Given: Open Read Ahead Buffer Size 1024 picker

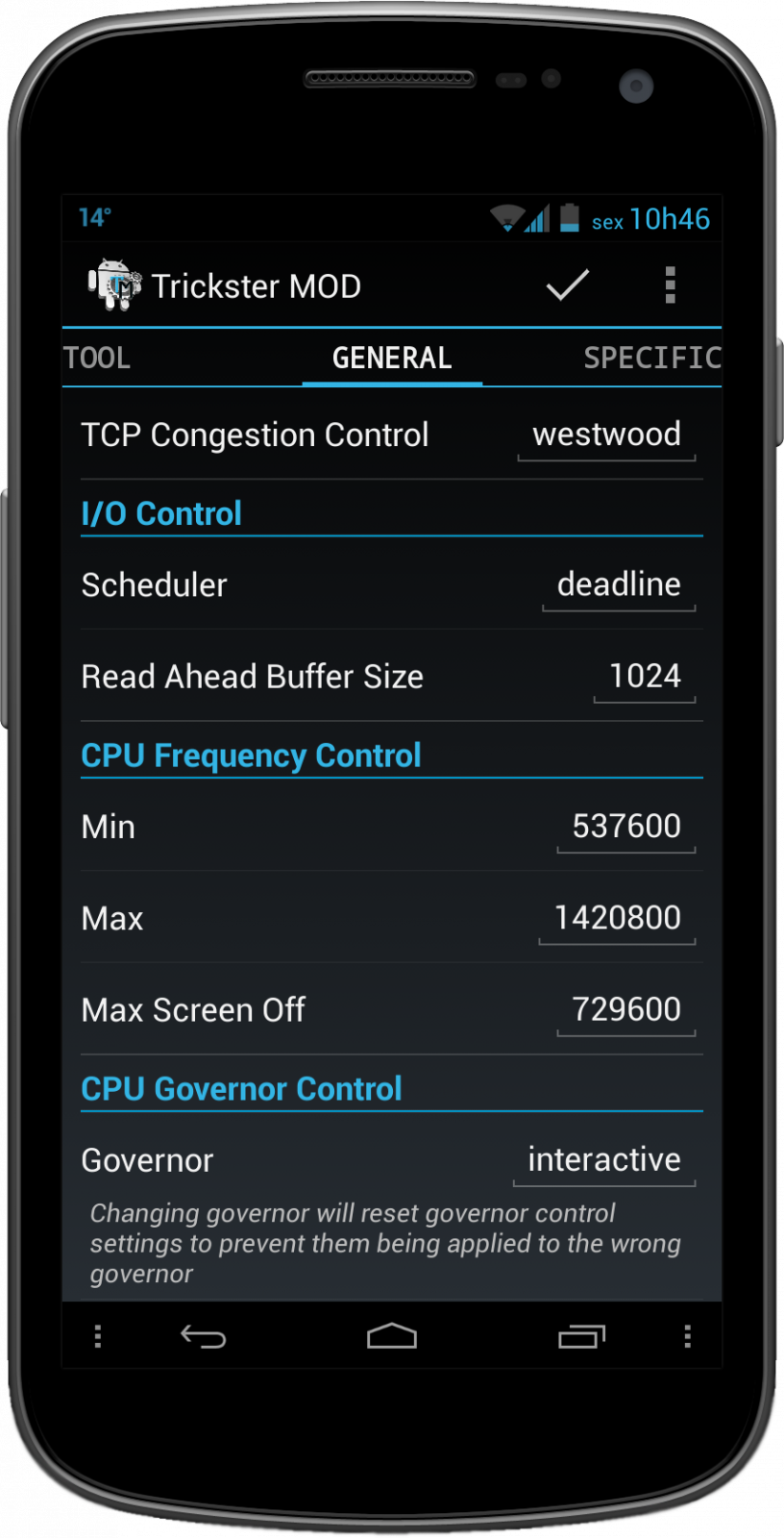Looking at the screenshot, I should coord(645,677).
